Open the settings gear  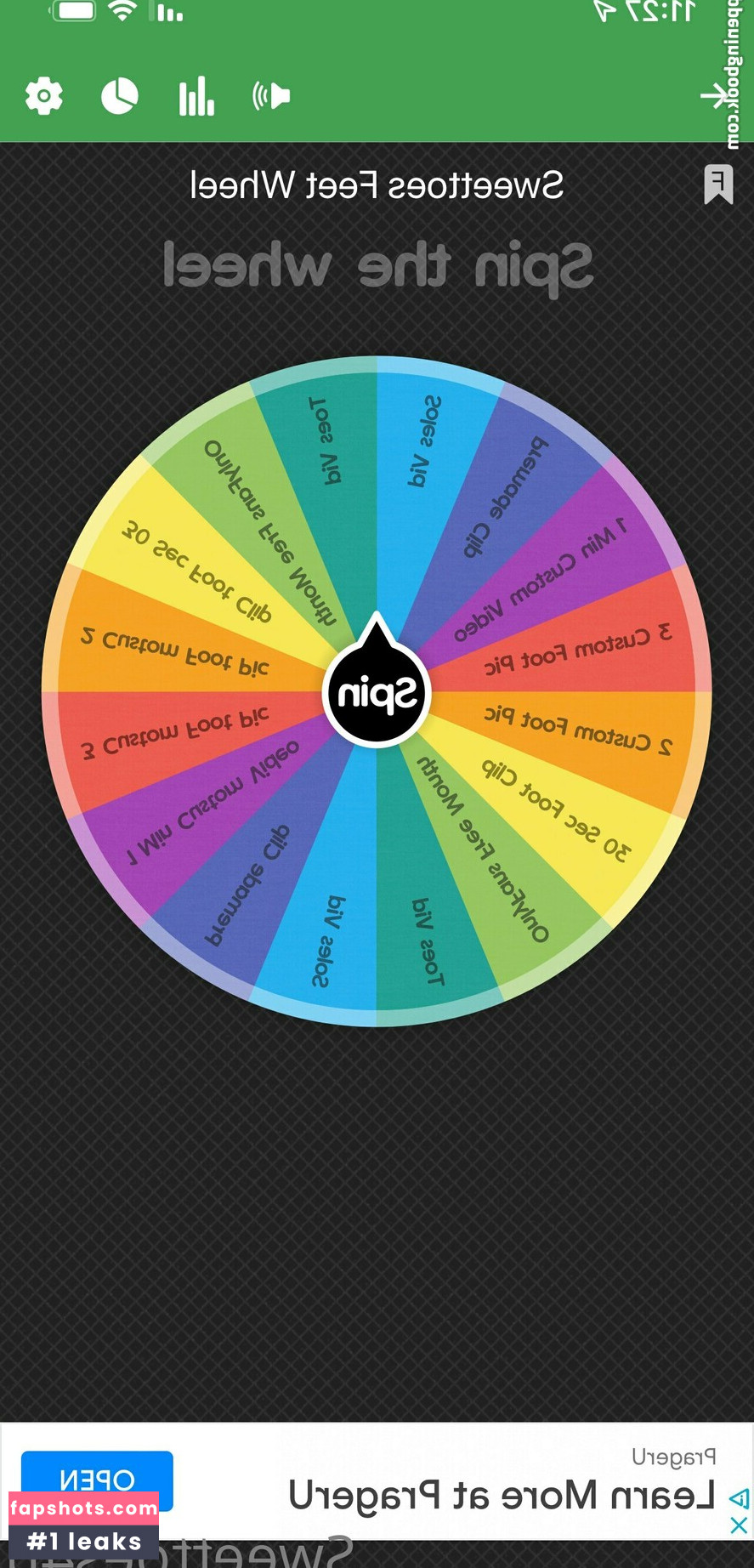click(44, 96)
